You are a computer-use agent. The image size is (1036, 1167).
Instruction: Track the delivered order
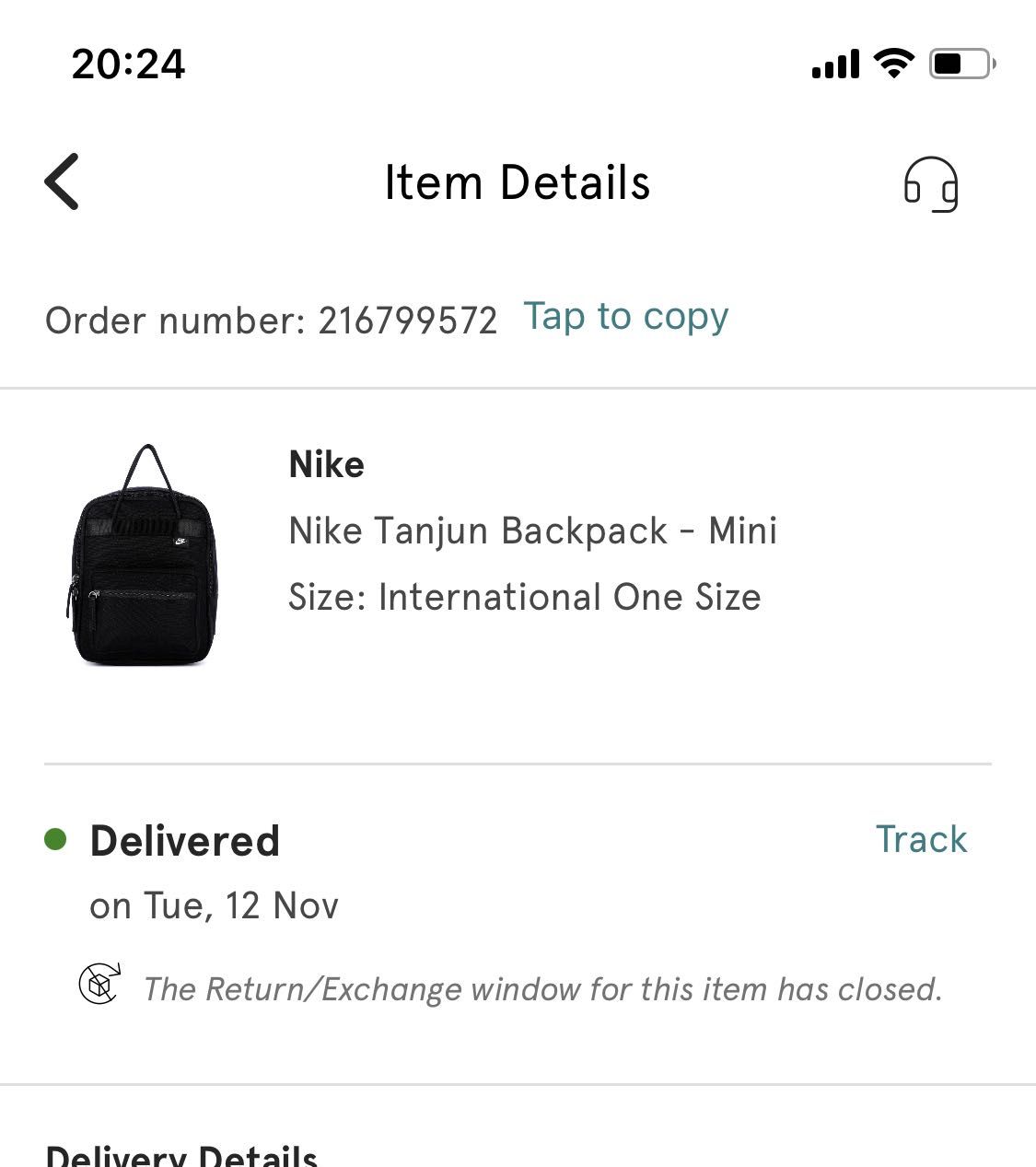pyautogui.click(x=920, y=839)
